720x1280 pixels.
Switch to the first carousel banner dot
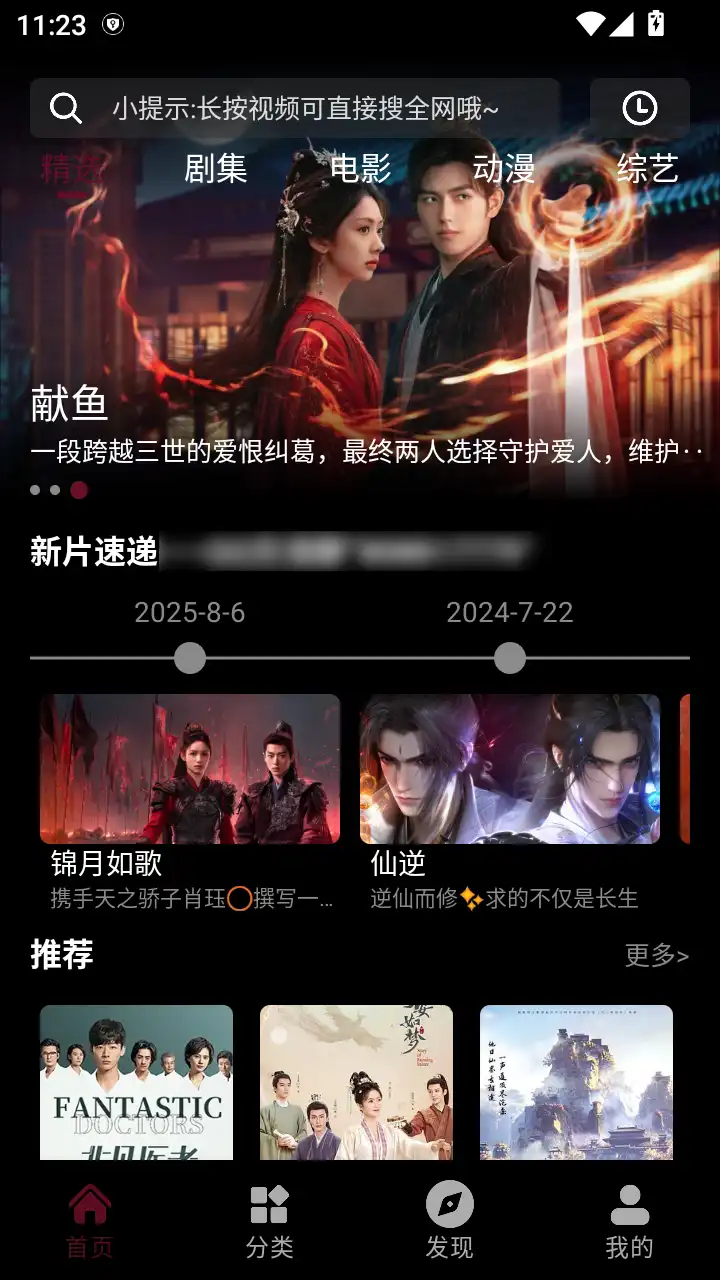click(x=35, y=490)
